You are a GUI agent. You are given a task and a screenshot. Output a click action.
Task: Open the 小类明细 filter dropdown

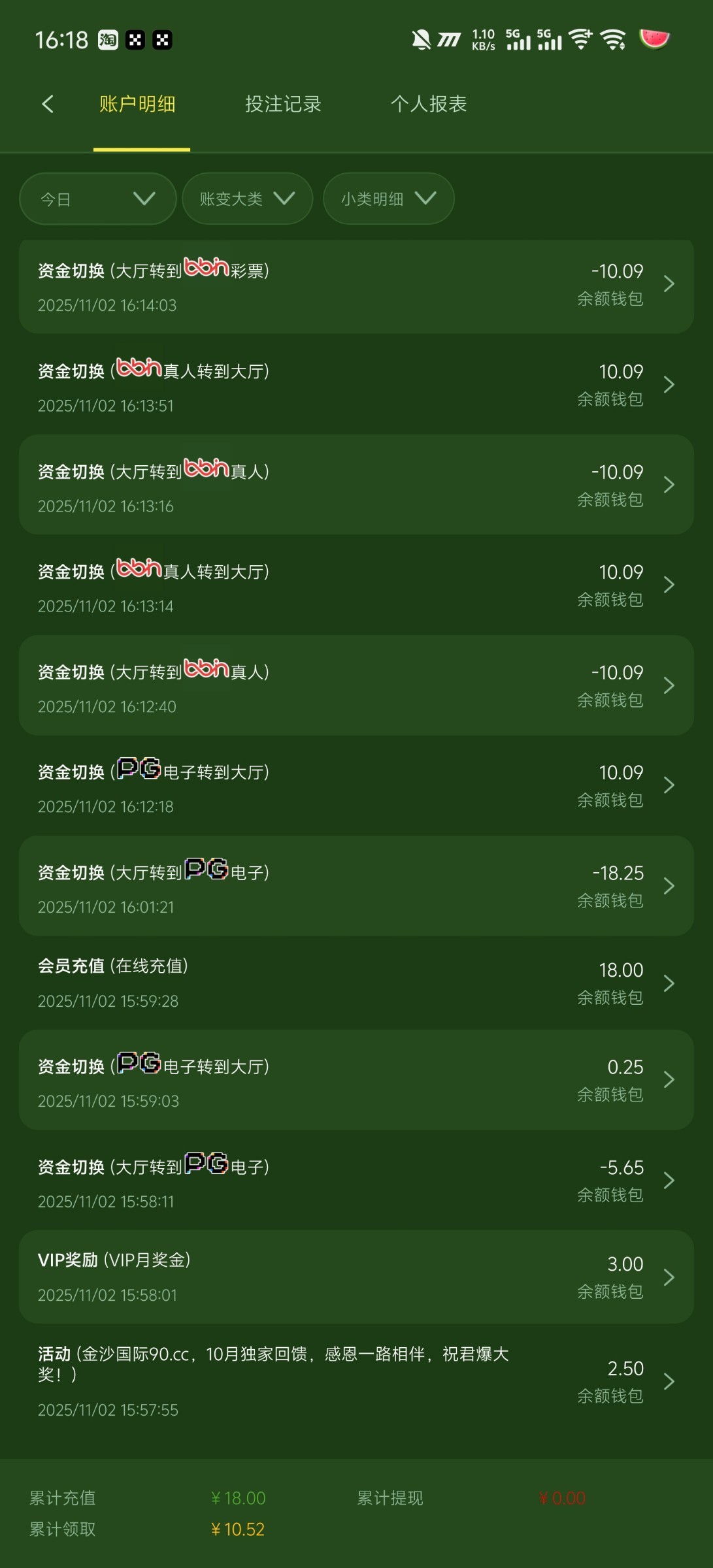click(x=388, y=199)
